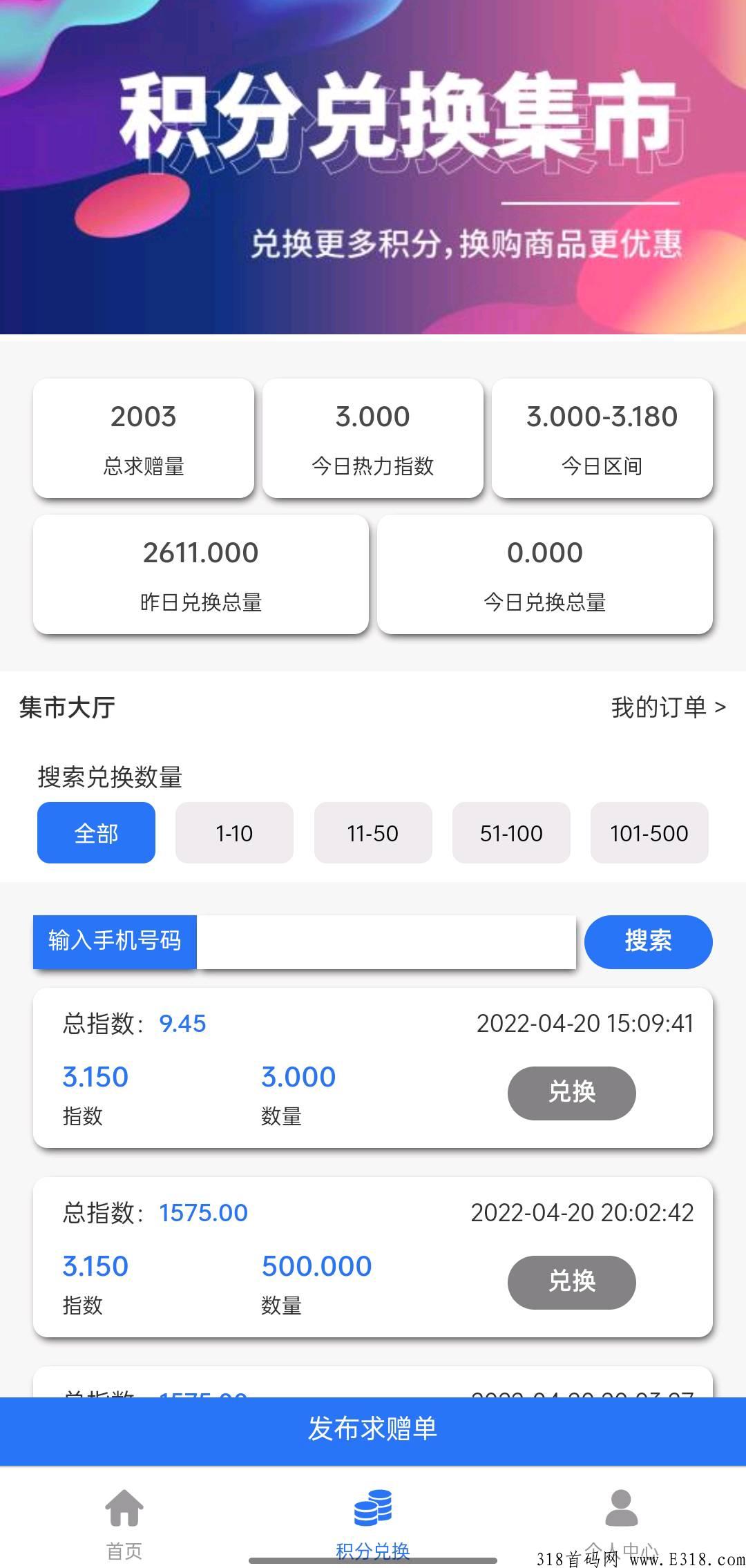Go to the 首页 tab
Screen dimensions: 746x1568
124,1522
